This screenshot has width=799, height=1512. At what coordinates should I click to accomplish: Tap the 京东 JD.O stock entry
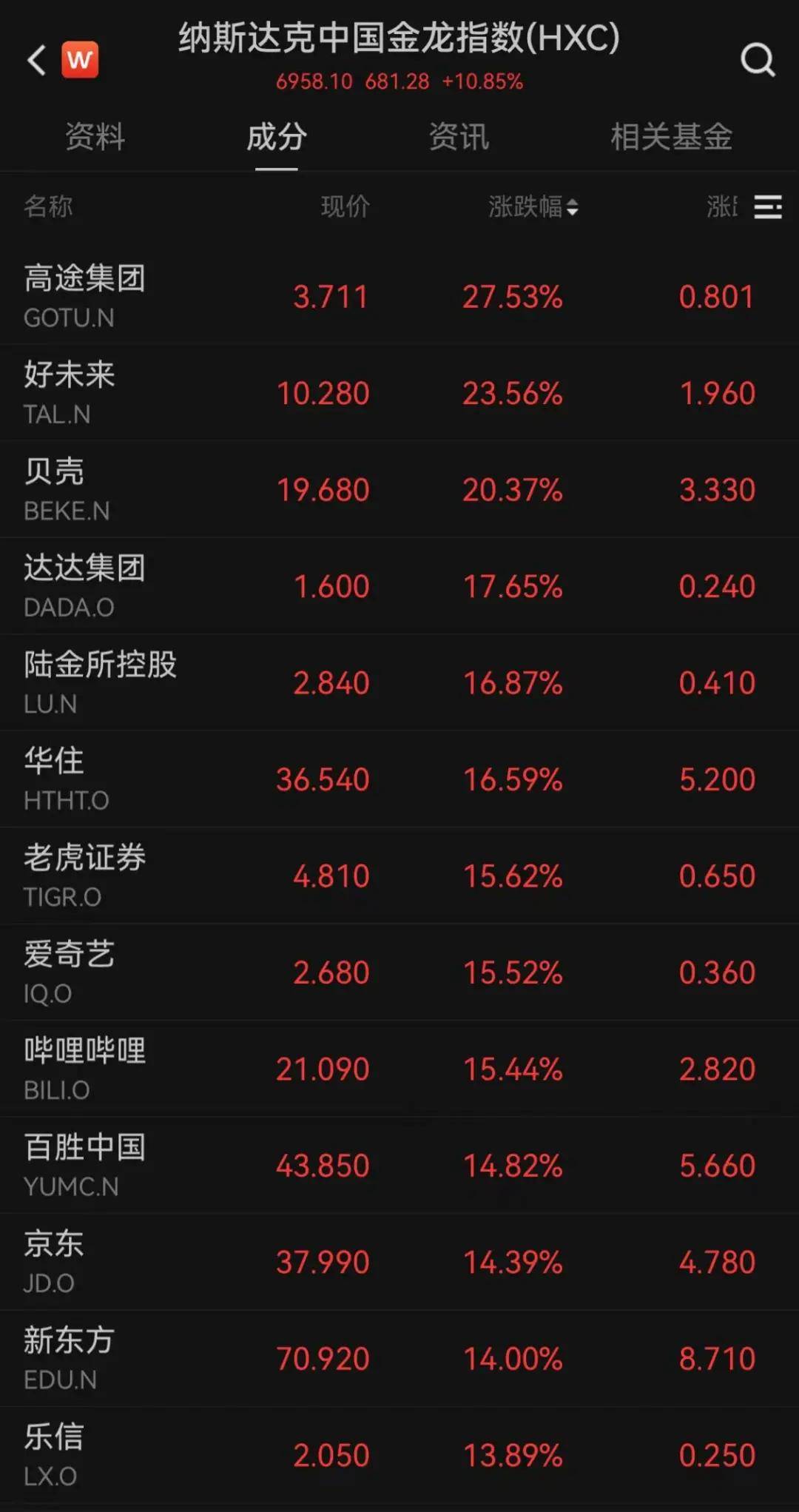[x=296, y=1263]
